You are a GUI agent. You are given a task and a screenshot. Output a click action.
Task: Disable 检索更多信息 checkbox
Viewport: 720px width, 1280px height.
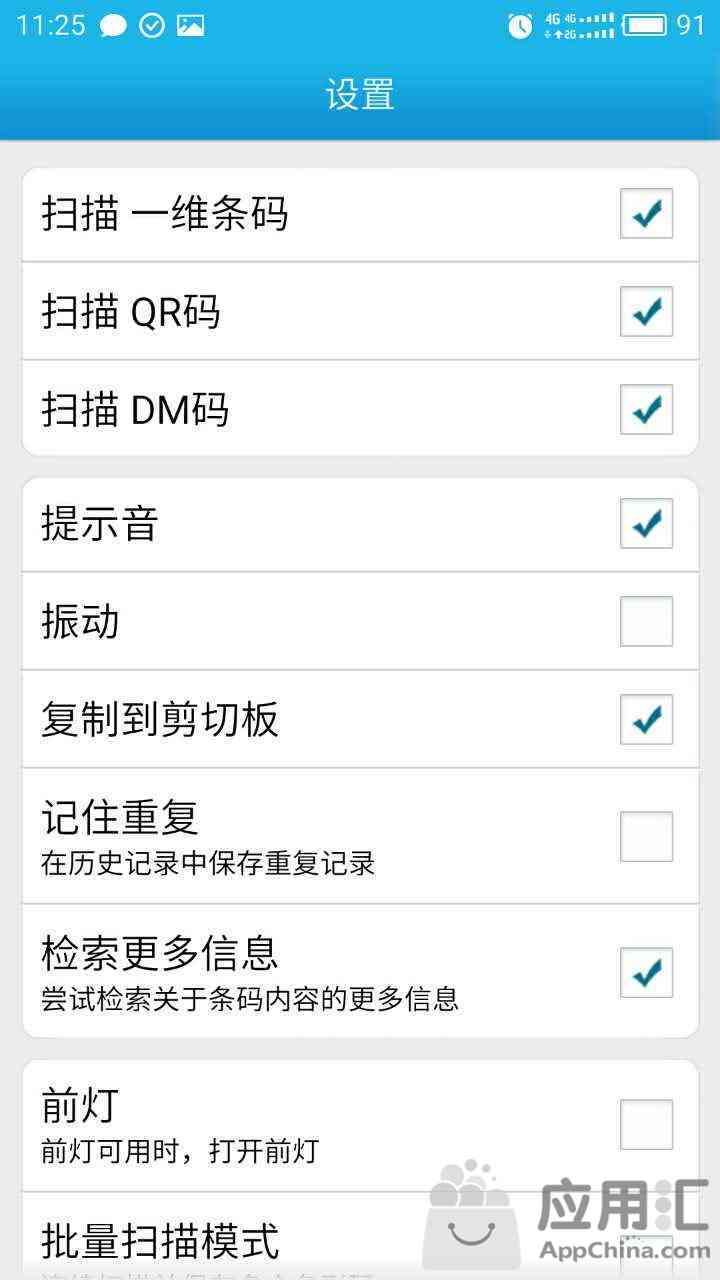(646, 972)
